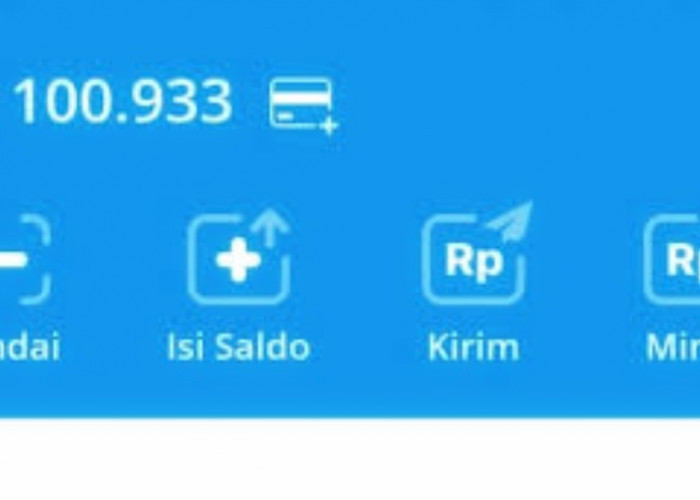Open the scan action on the left
The width and height of the screenshot is (700, 500).
pyautogui.click(x=22, y=261)
